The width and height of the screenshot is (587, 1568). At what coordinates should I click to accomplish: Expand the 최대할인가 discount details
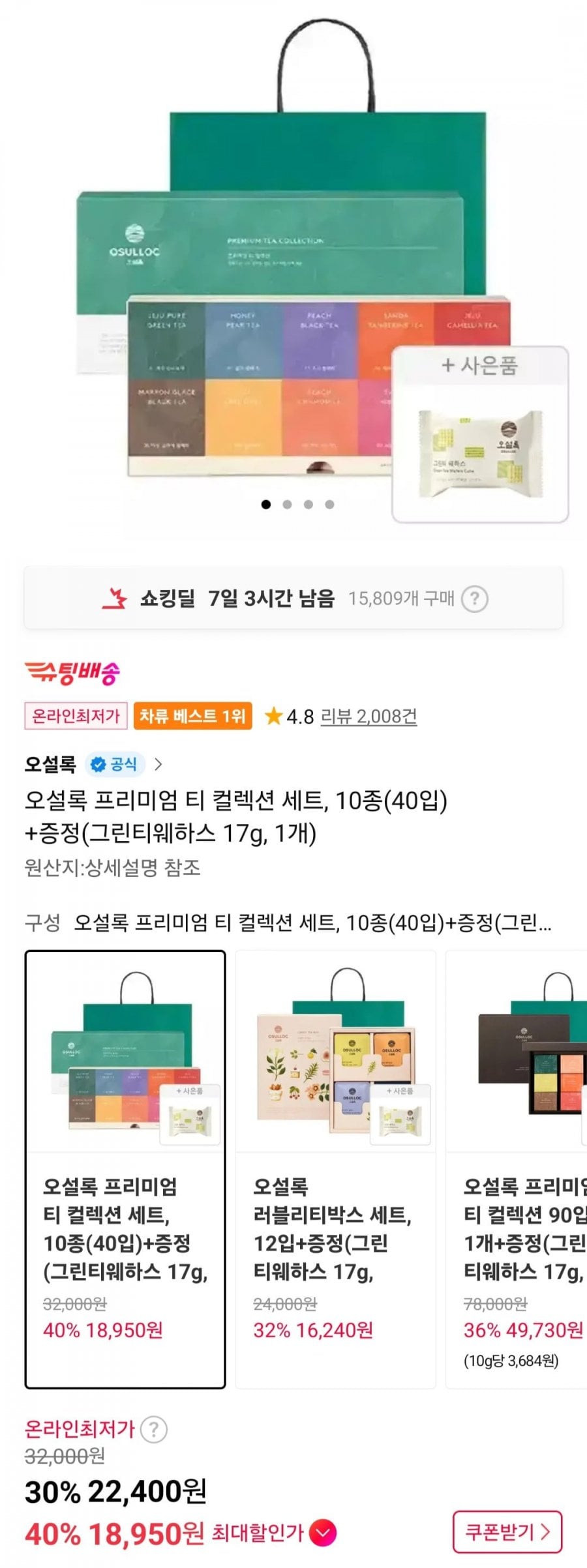[324, 1533]
